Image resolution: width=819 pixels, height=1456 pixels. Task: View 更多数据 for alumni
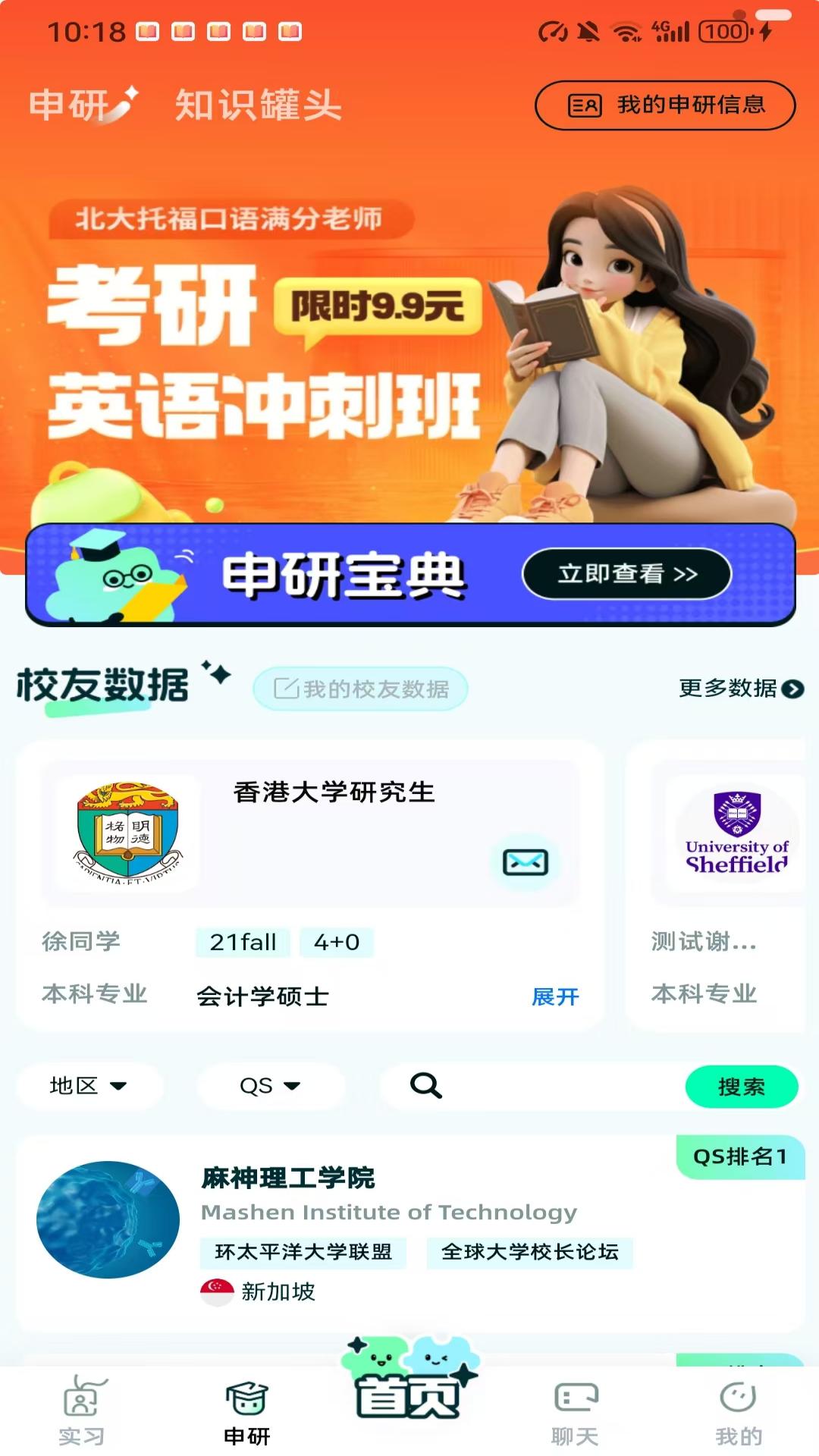(740, 689)
